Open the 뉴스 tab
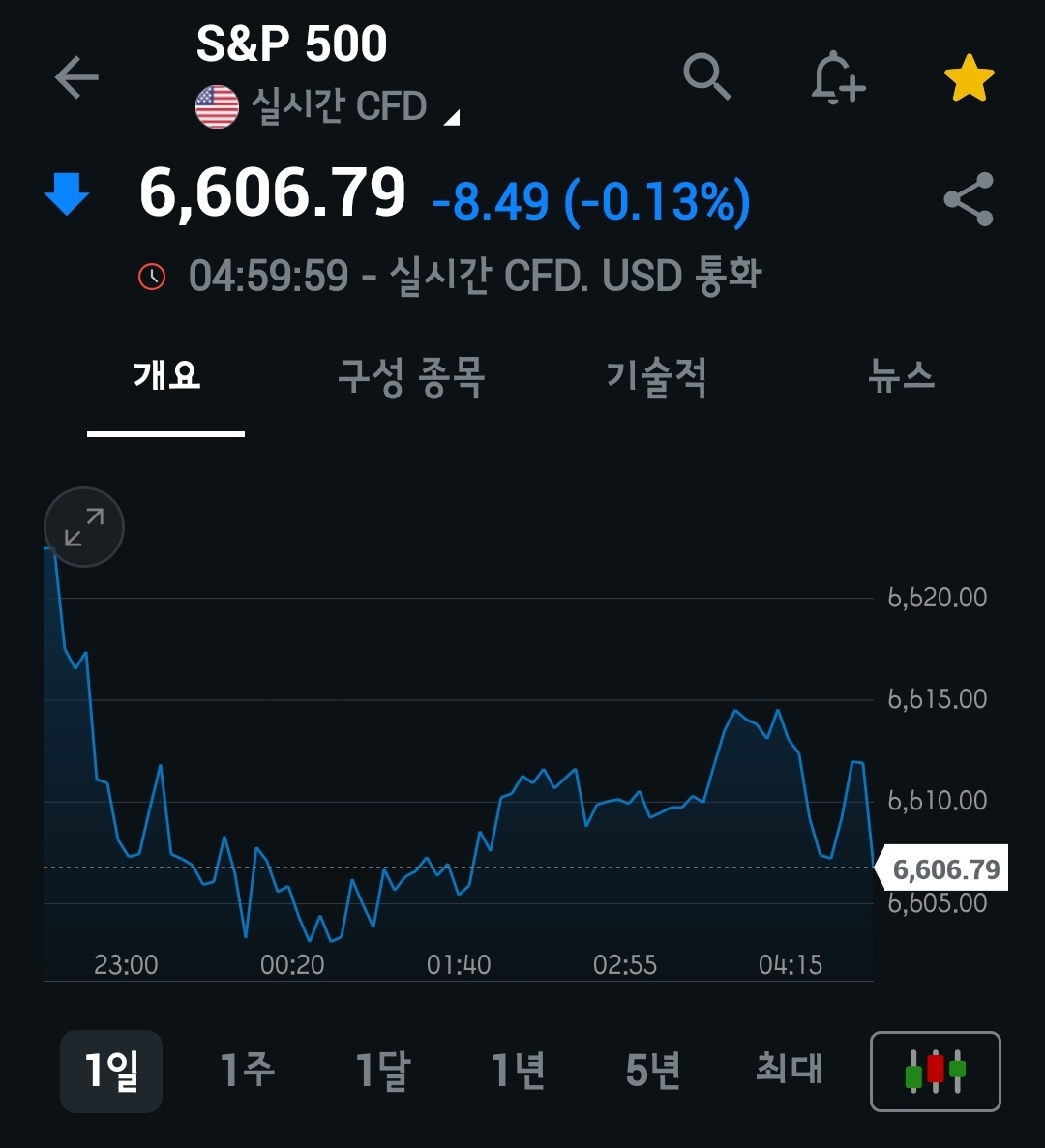The image size is (1045, 1148). click(902, 376)
